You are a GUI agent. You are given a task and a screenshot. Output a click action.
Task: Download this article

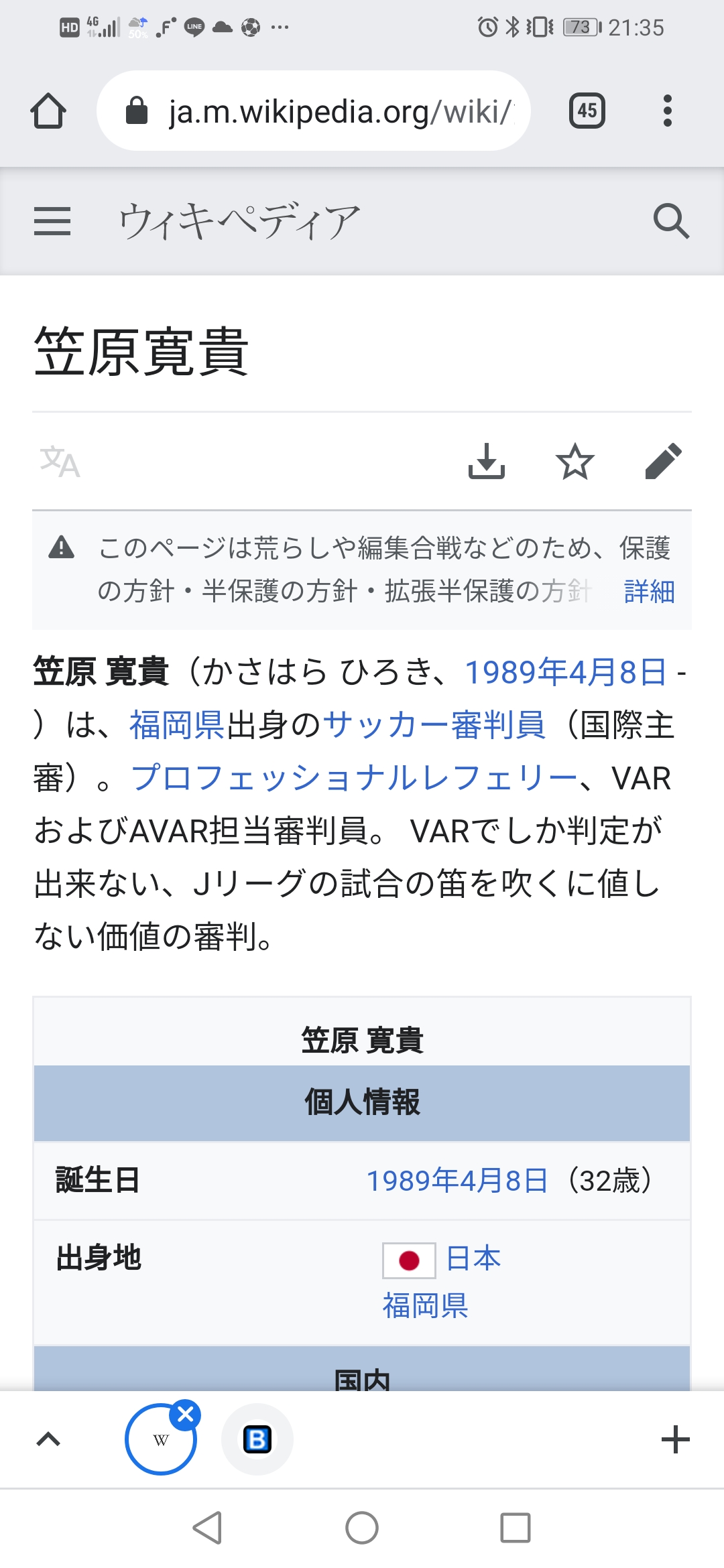point(487,461)
